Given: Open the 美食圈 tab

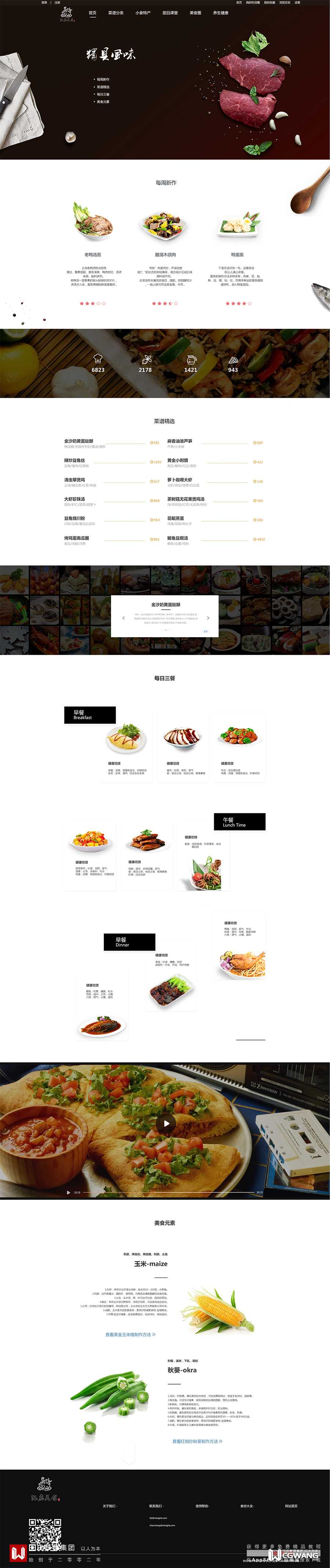Looking at the screenshot, I should (195, 13).
